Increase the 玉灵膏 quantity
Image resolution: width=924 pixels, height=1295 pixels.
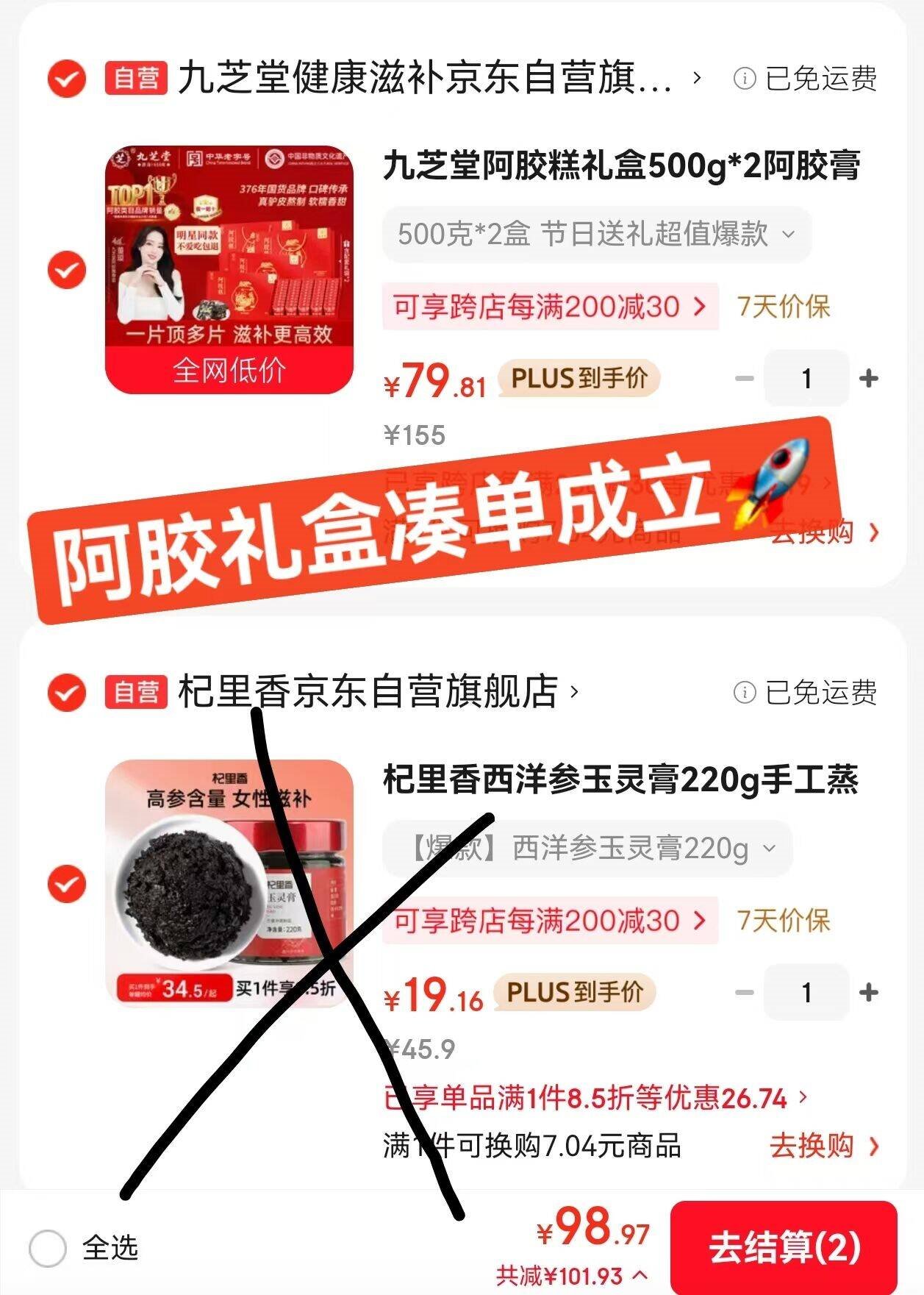pyautogui.click(x=869, y=992)
